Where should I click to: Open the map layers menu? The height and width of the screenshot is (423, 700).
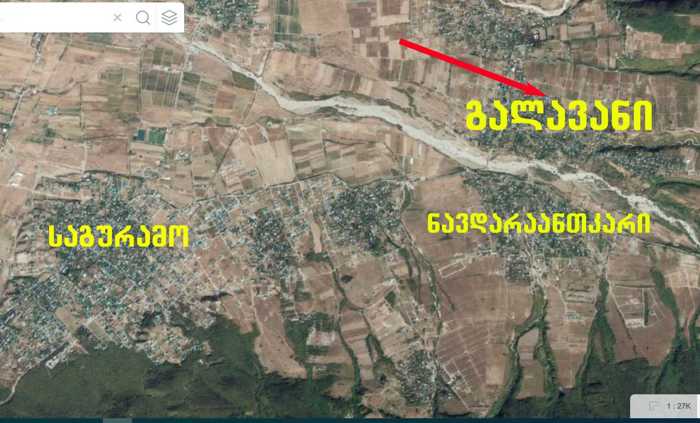[169, 17]
